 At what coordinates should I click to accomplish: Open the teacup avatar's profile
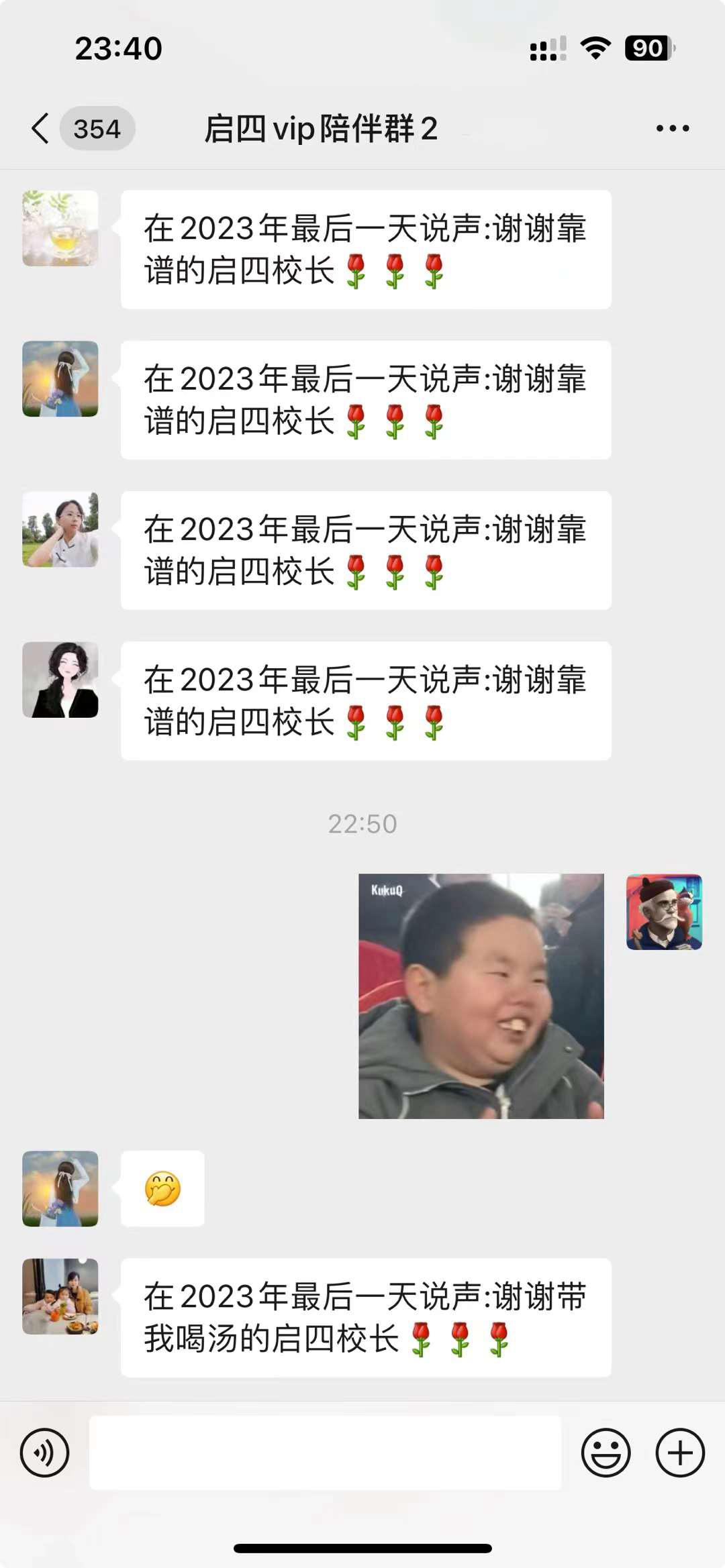(60, 229)
